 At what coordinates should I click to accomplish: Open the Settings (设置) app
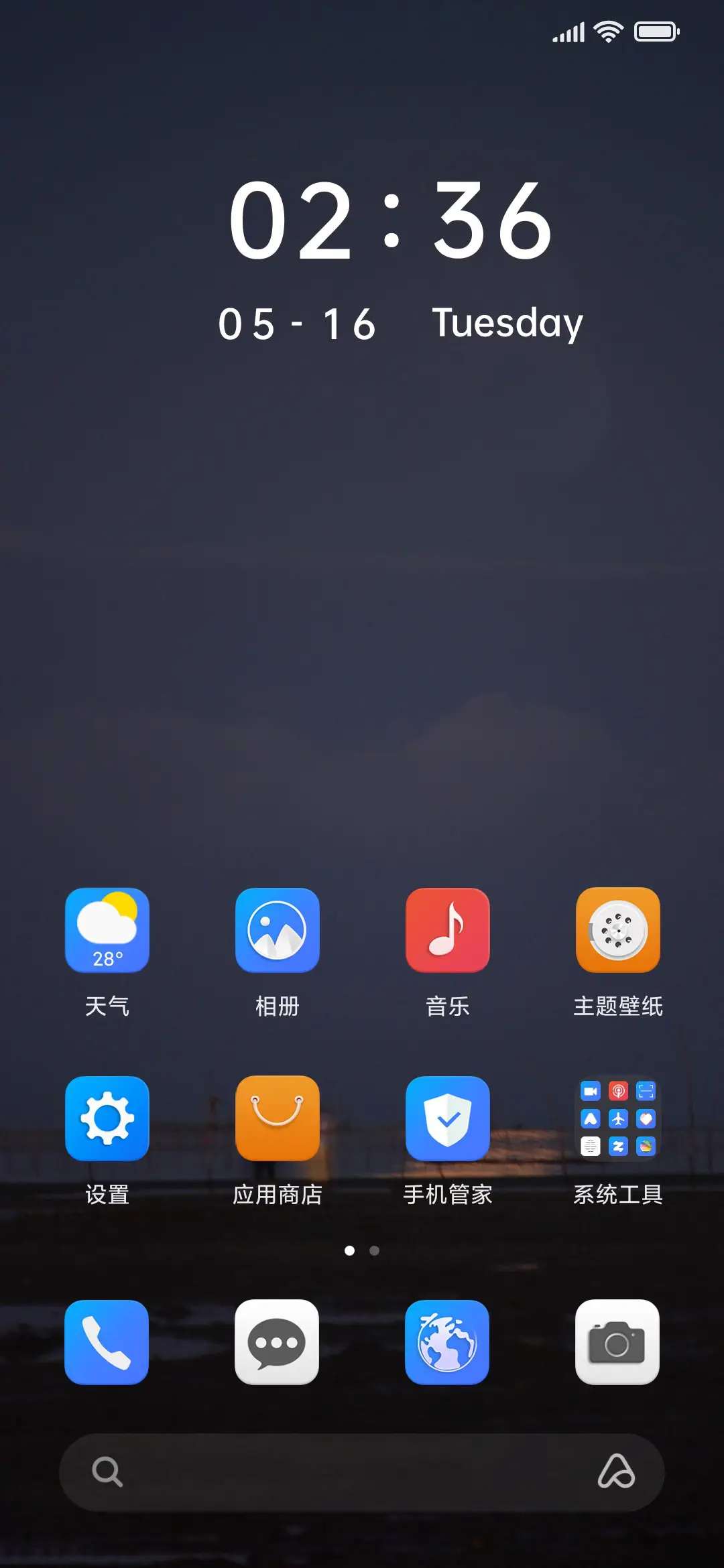[107, 1118]
